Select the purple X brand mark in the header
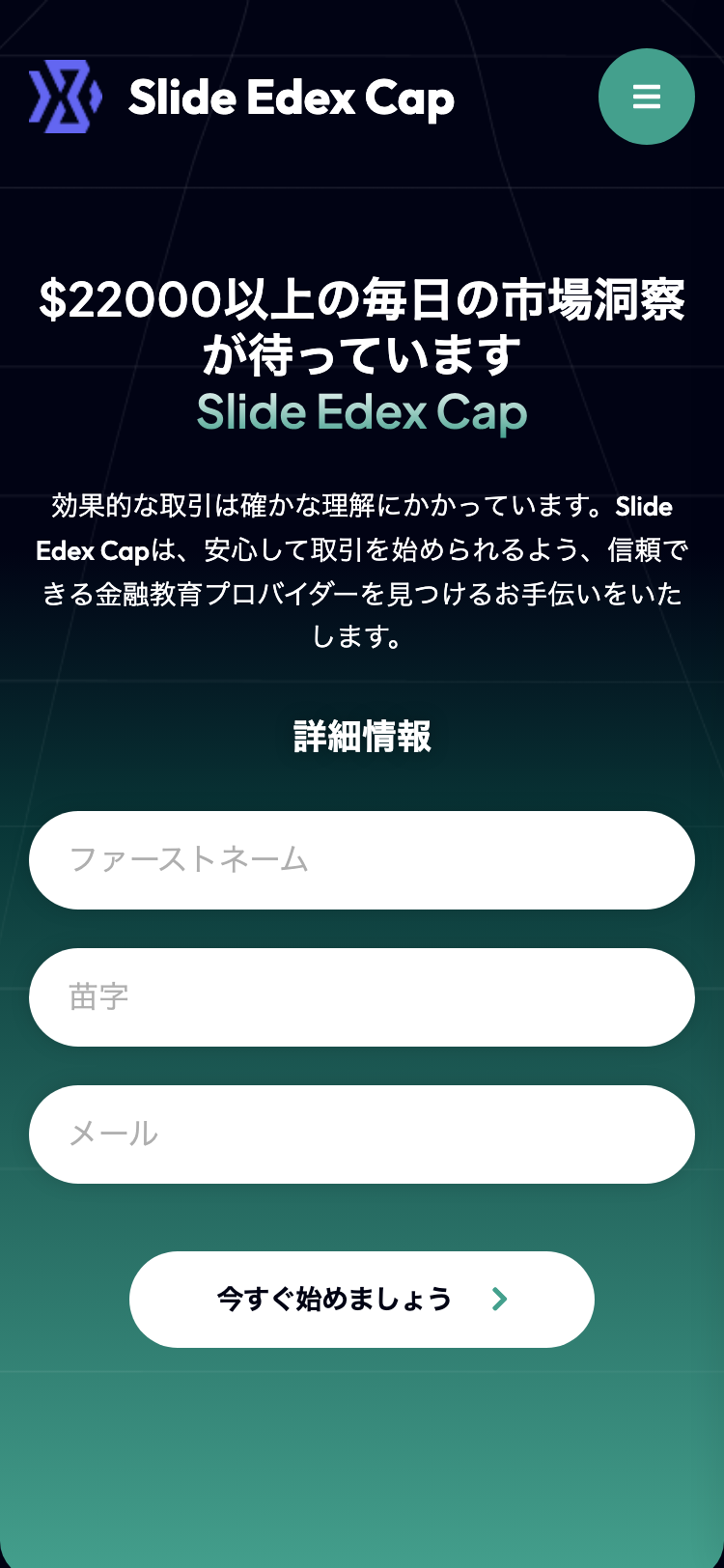This screenshot has height=1568, width=724. (x=62, y=97)
